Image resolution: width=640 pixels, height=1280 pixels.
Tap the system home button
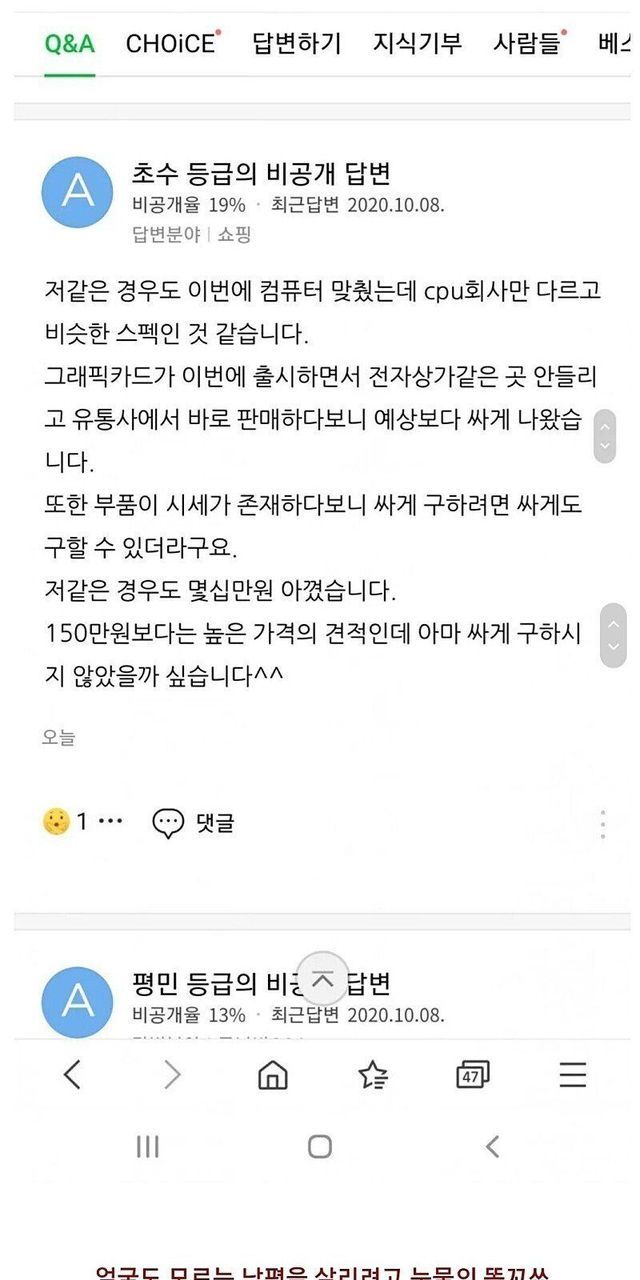click(x=320, y=1146)
